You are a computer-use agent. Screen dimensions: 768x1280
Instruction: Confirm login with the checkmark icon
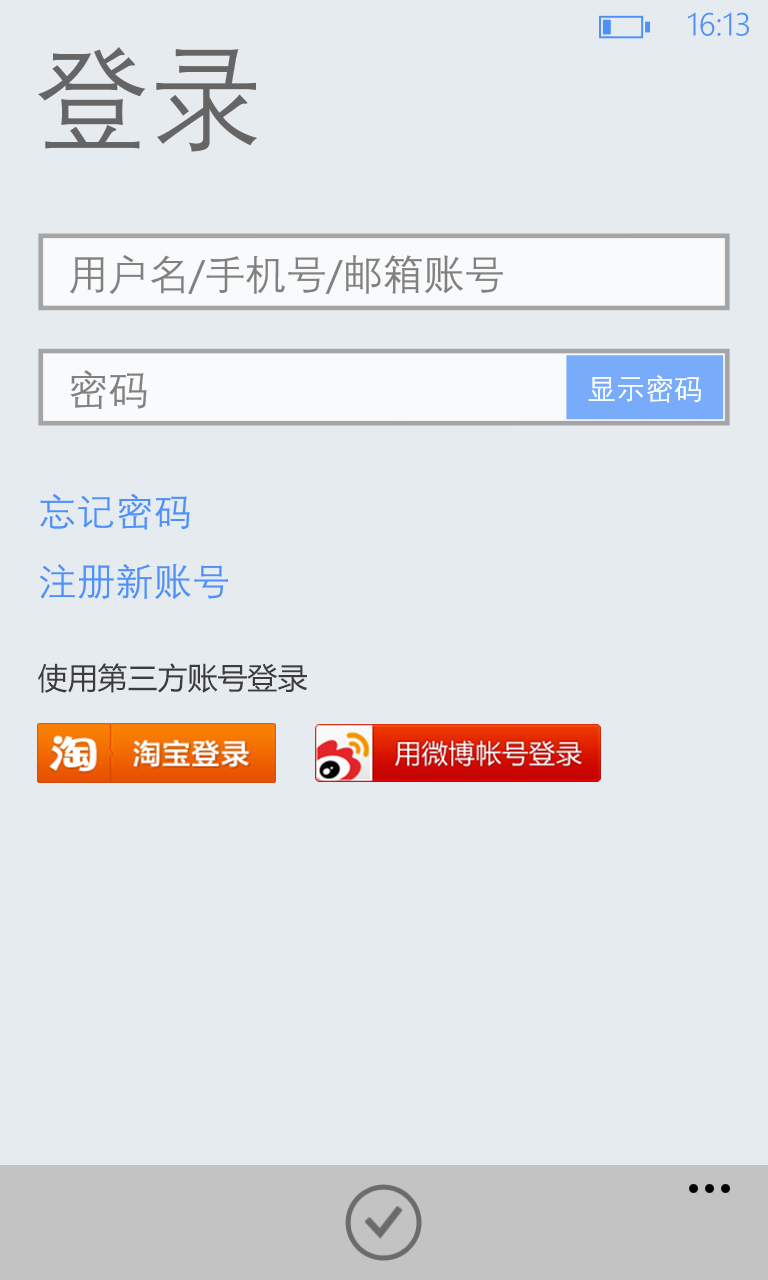click(x=383, y=1222)
